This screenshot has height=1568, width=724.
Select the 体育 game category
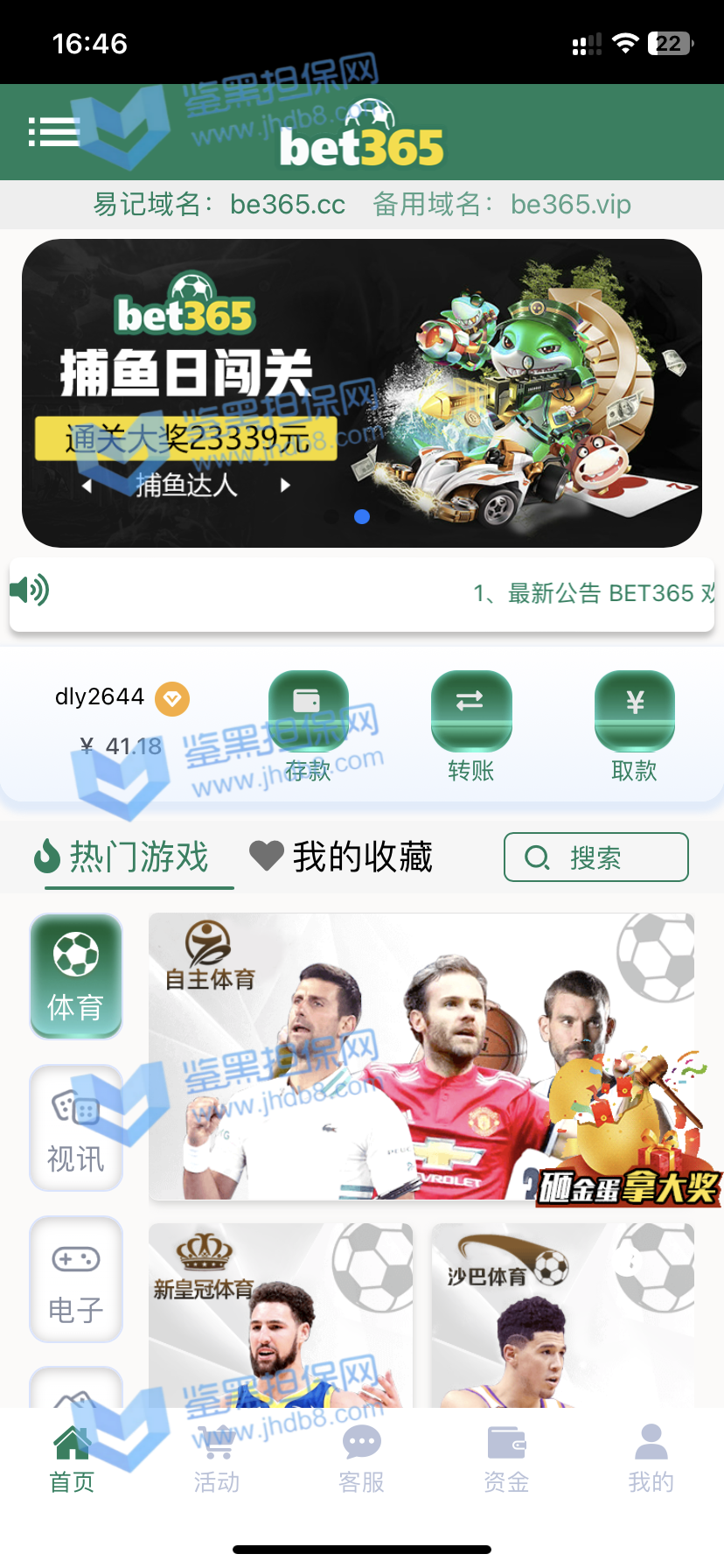pyautogui.click(x=76, y=976)
